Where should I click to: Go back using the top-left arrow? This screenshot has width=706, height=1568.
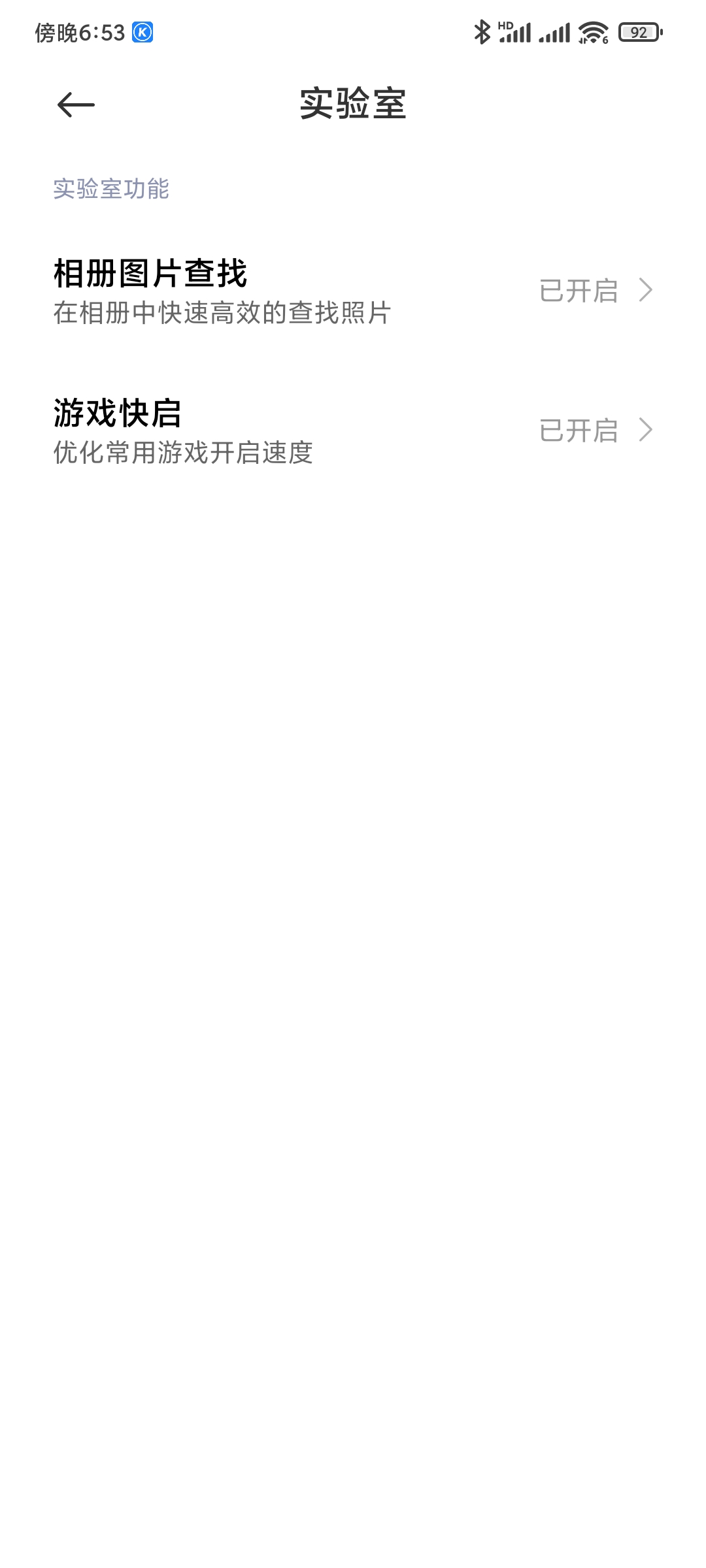click(76, 105)
